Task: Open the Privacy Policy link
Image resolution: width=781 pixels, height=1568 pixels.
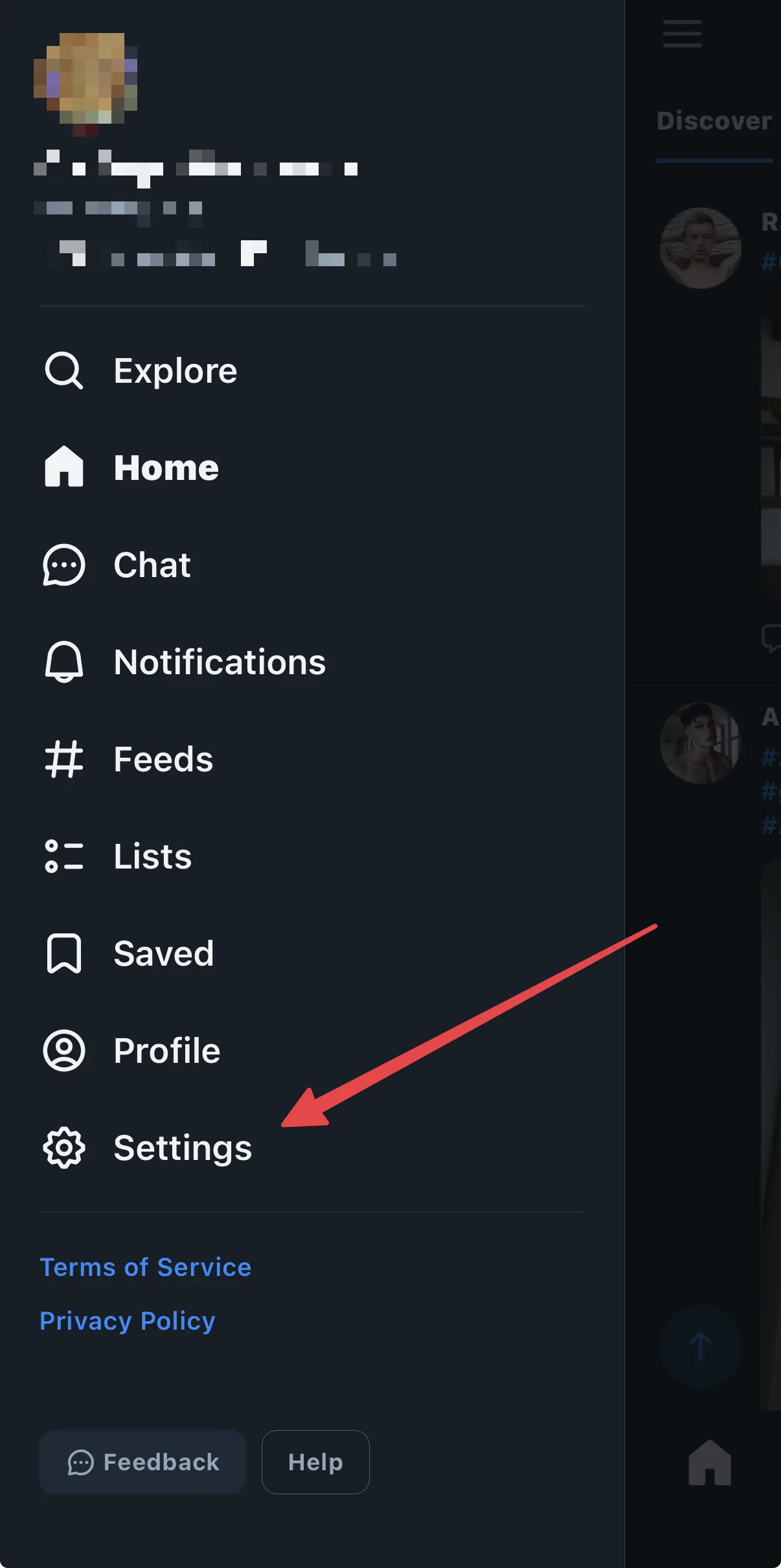Action: [127, 1321]
